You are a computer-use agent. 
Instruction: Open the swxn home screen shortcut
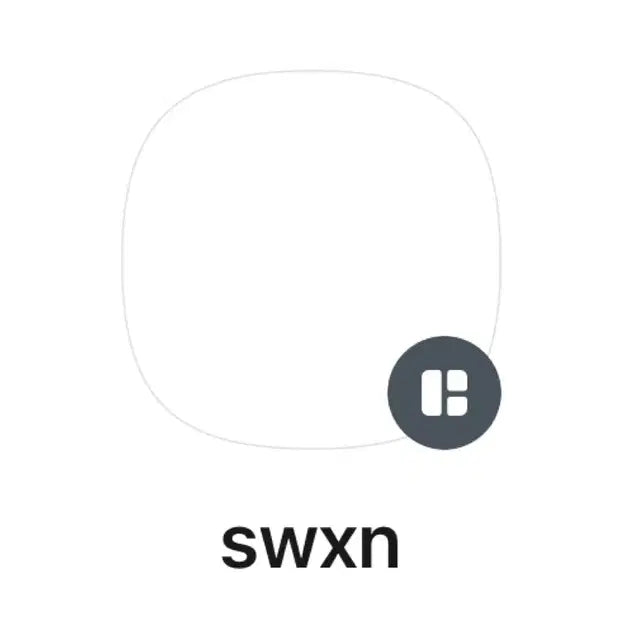(310, 260)
